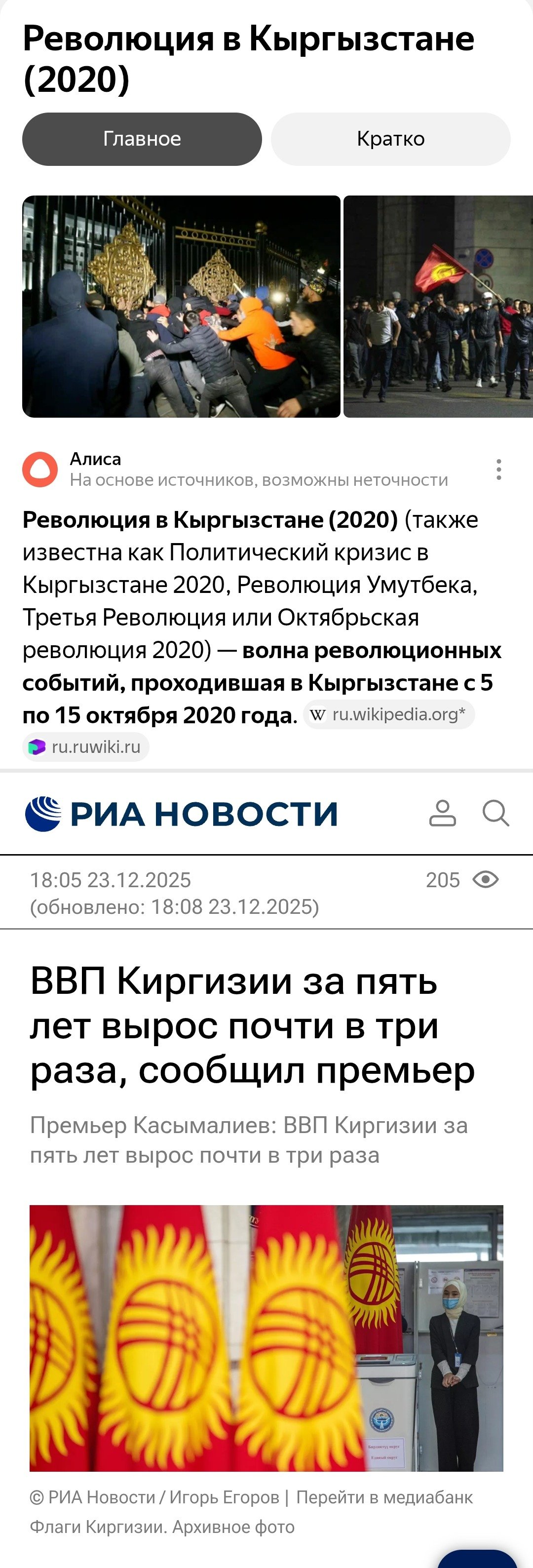Open the photo of crowd with flag
The width and height of the screenshot is (533, 1568).
click(x=438, y=306)
